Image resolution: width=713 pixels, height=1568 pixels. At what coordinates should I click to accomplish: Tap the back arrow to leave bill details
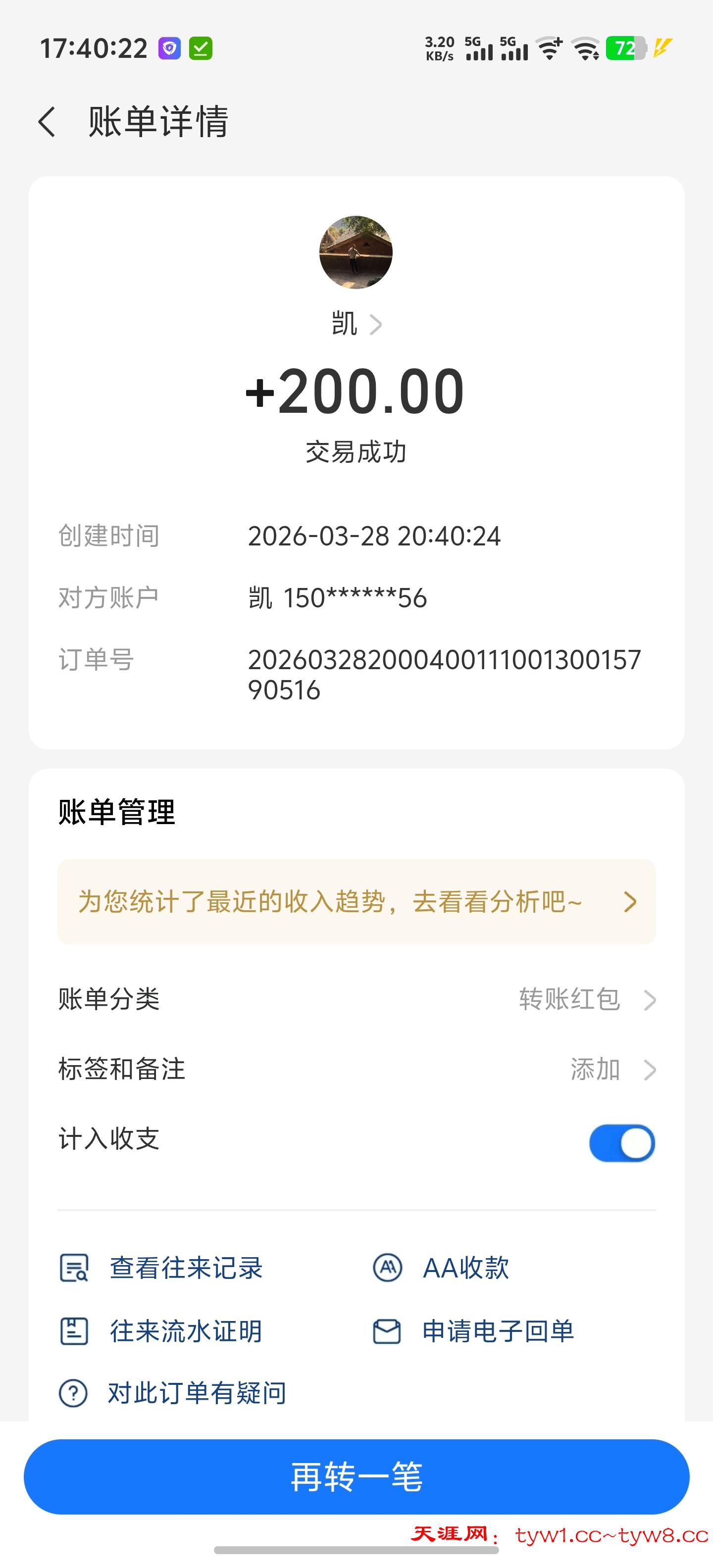point(48,122)
